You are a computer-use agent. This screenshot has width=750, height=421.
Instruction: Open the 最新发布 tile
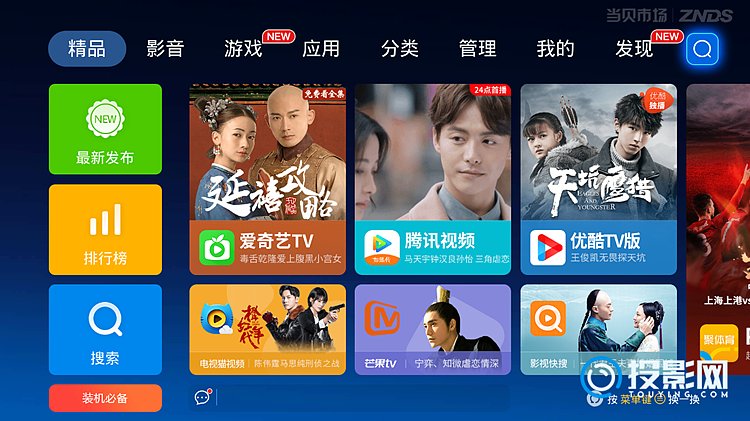pyautogui.click(x=105, y=130)
